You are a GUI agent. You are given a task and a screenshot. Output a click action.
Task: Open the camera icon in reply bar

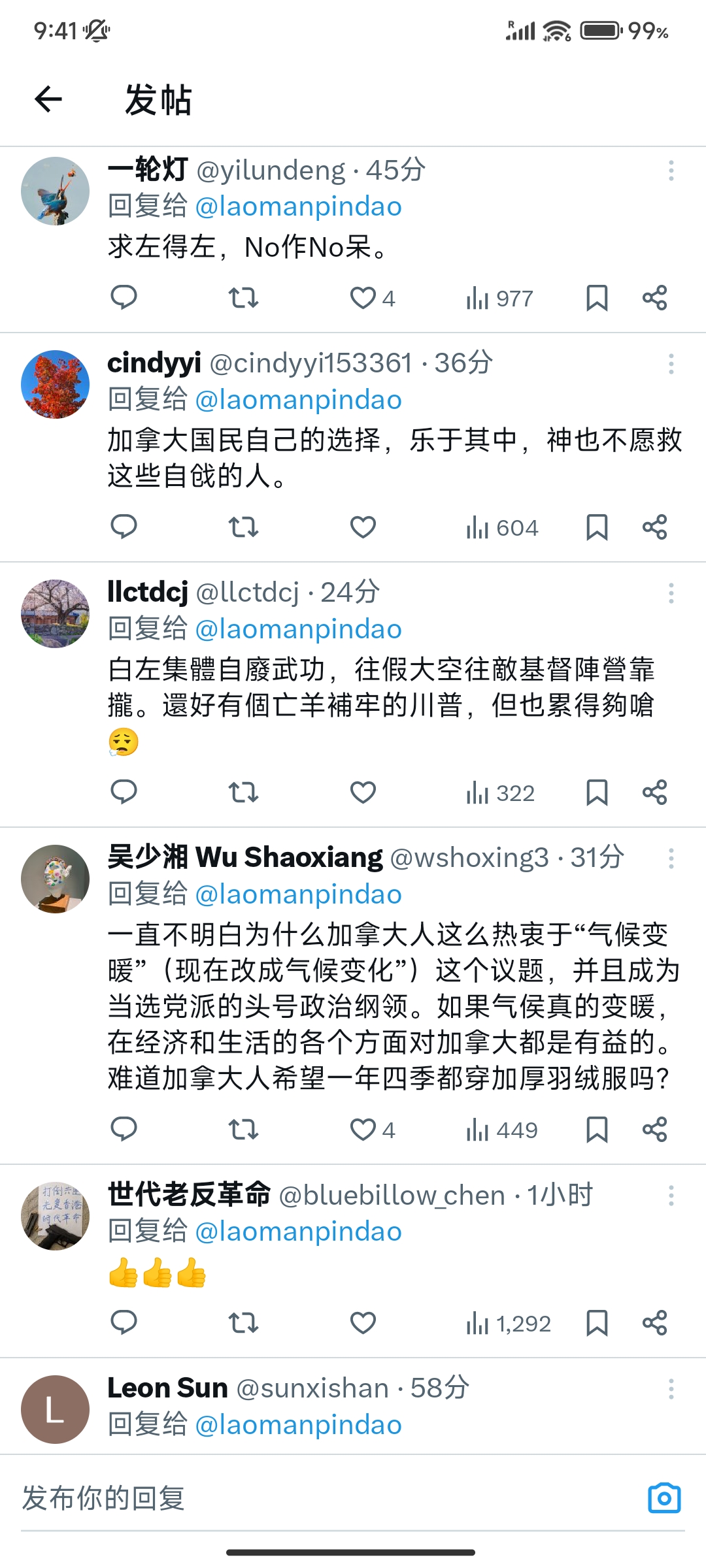point(664,1497)
